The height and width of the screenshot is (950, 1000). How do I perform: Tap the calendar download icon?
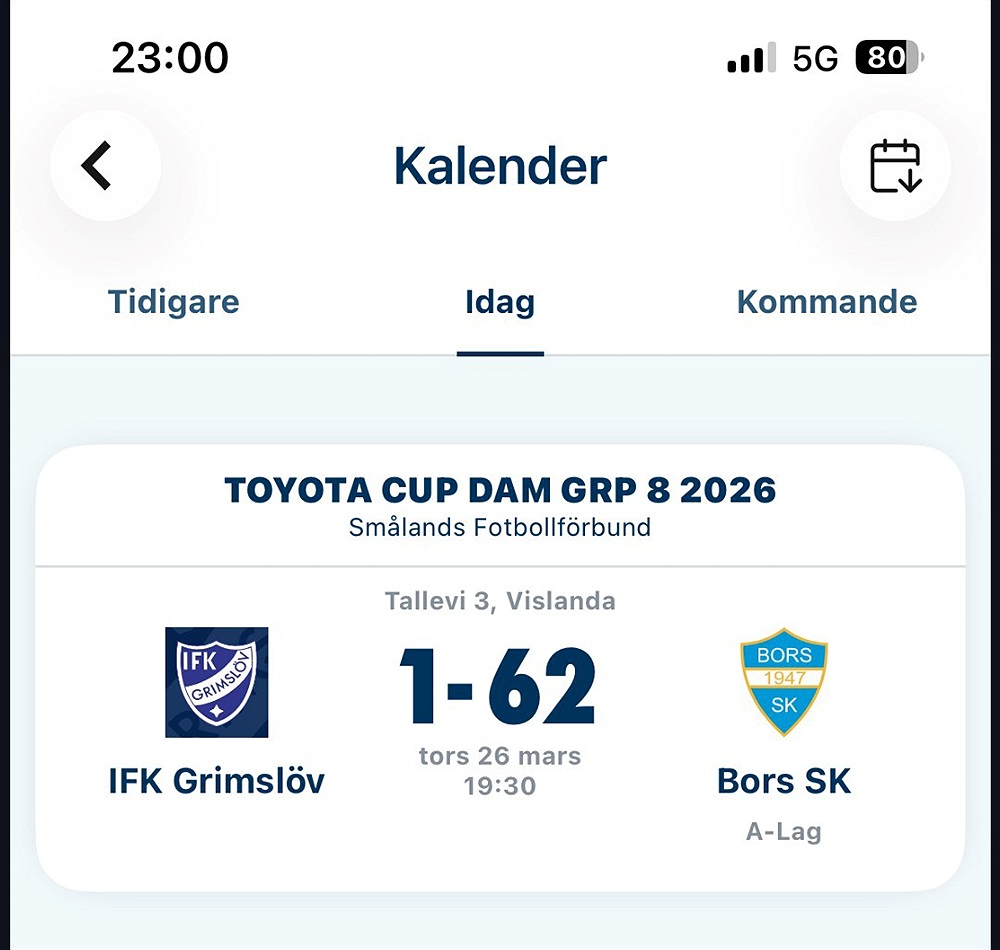[894, 166]
